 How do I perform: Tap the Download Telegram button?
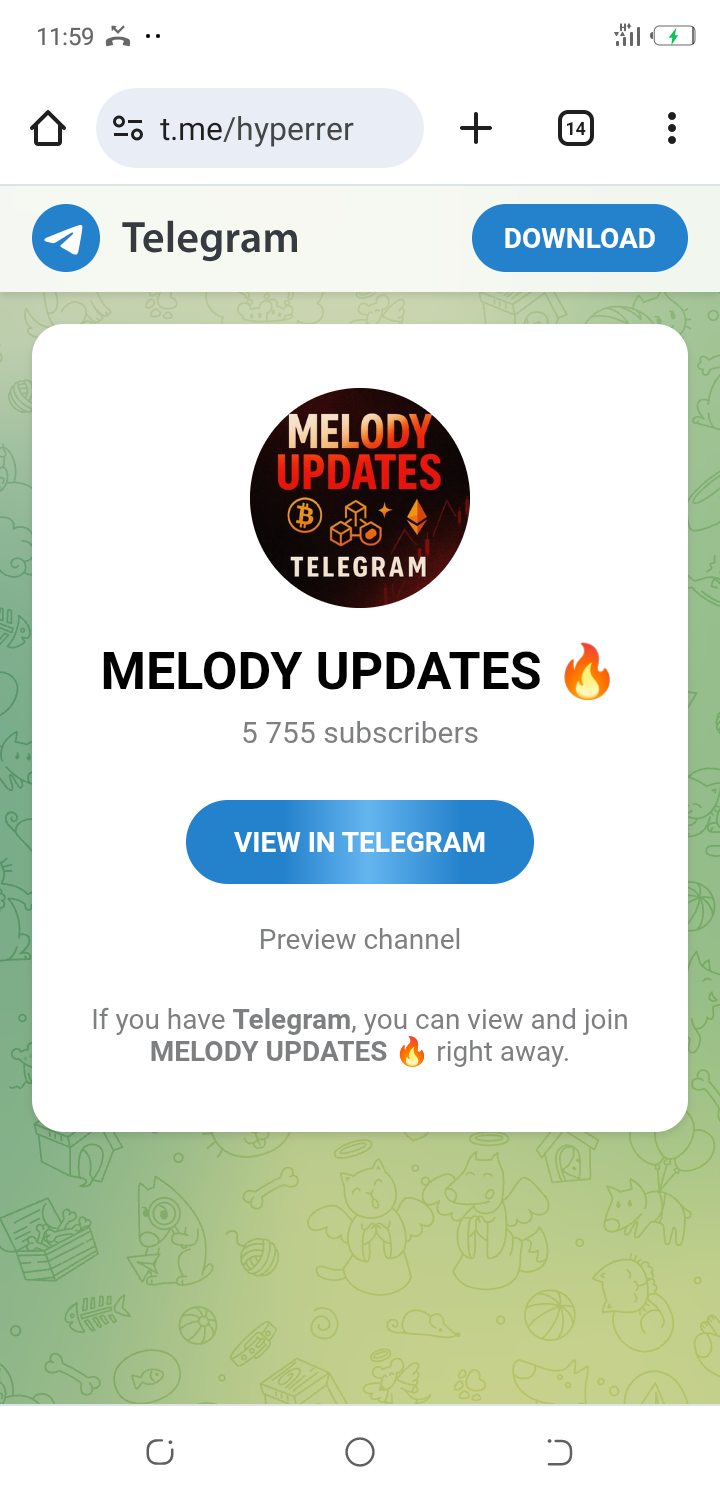pyautogui.click(x=579, y=238)
